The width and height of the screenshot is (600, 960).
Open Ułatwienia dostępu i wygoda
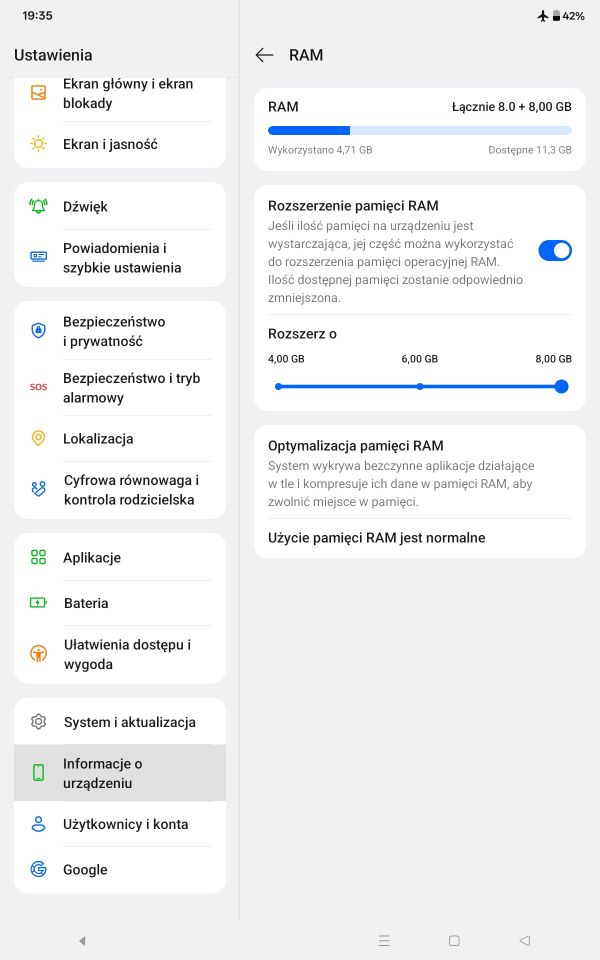click(x=120, y=654)
